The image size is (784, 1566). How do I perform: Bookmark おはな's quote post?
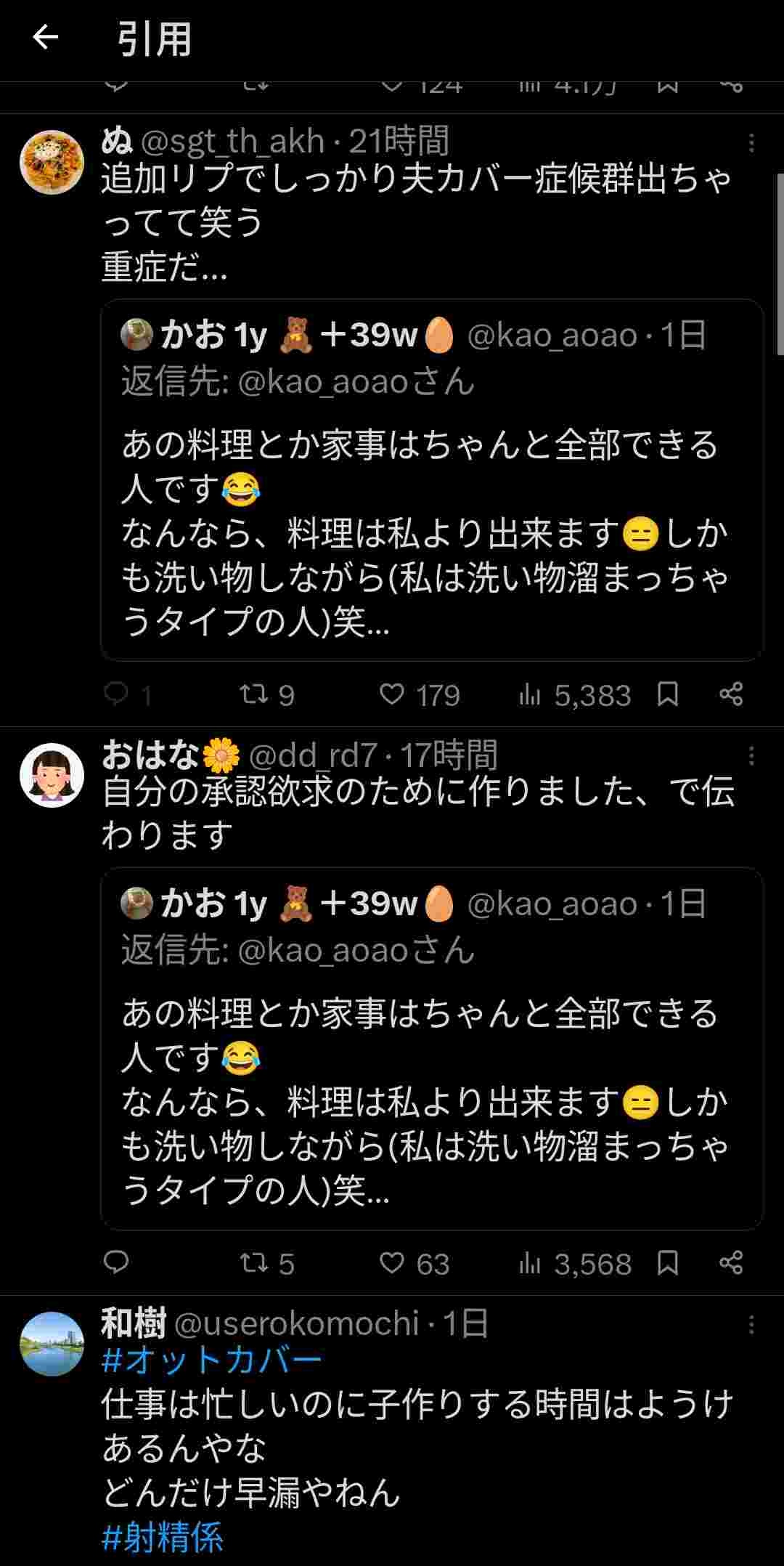[x=667, y=1263]
